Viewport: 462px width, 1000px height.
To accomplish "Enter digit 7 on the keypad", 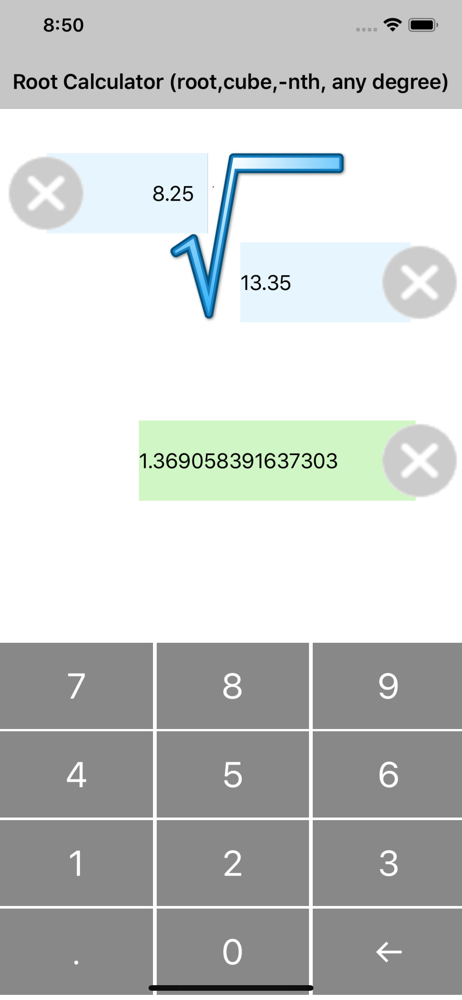I will tap(77, 686).
